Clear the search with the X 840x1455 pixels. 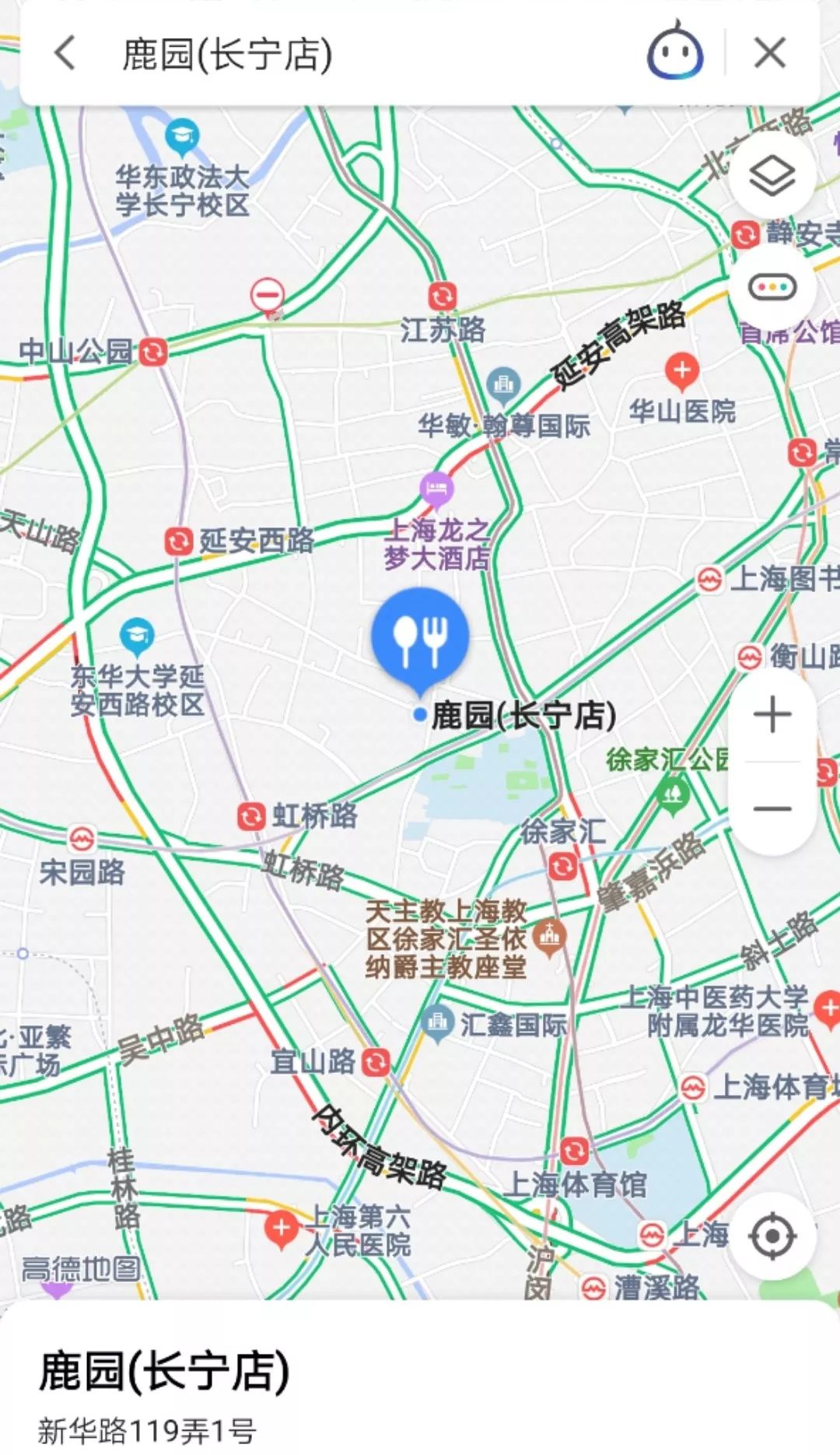coord(769,52)
